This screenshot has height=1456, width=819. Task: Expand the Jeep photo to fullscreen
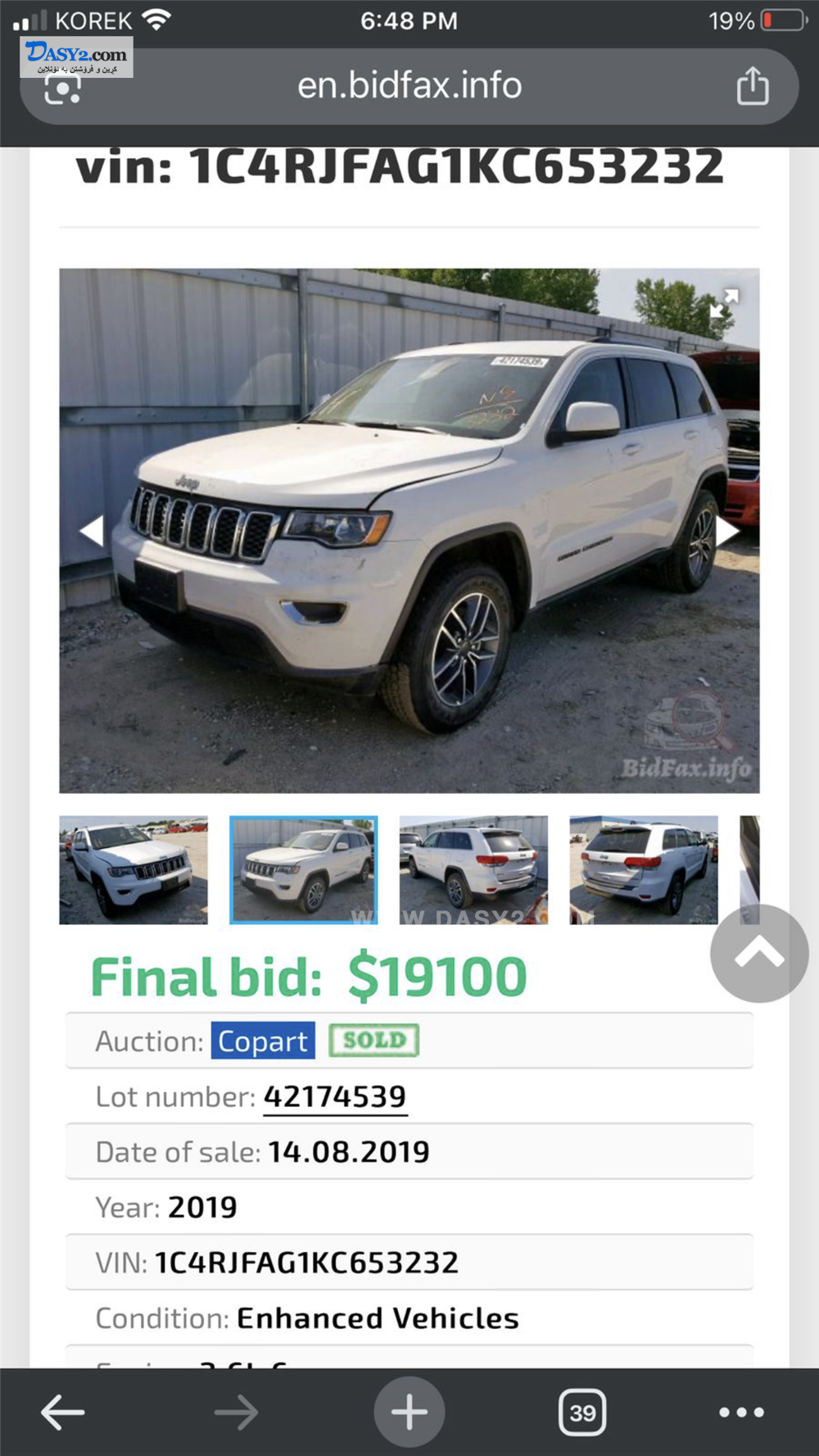(724, 302)
